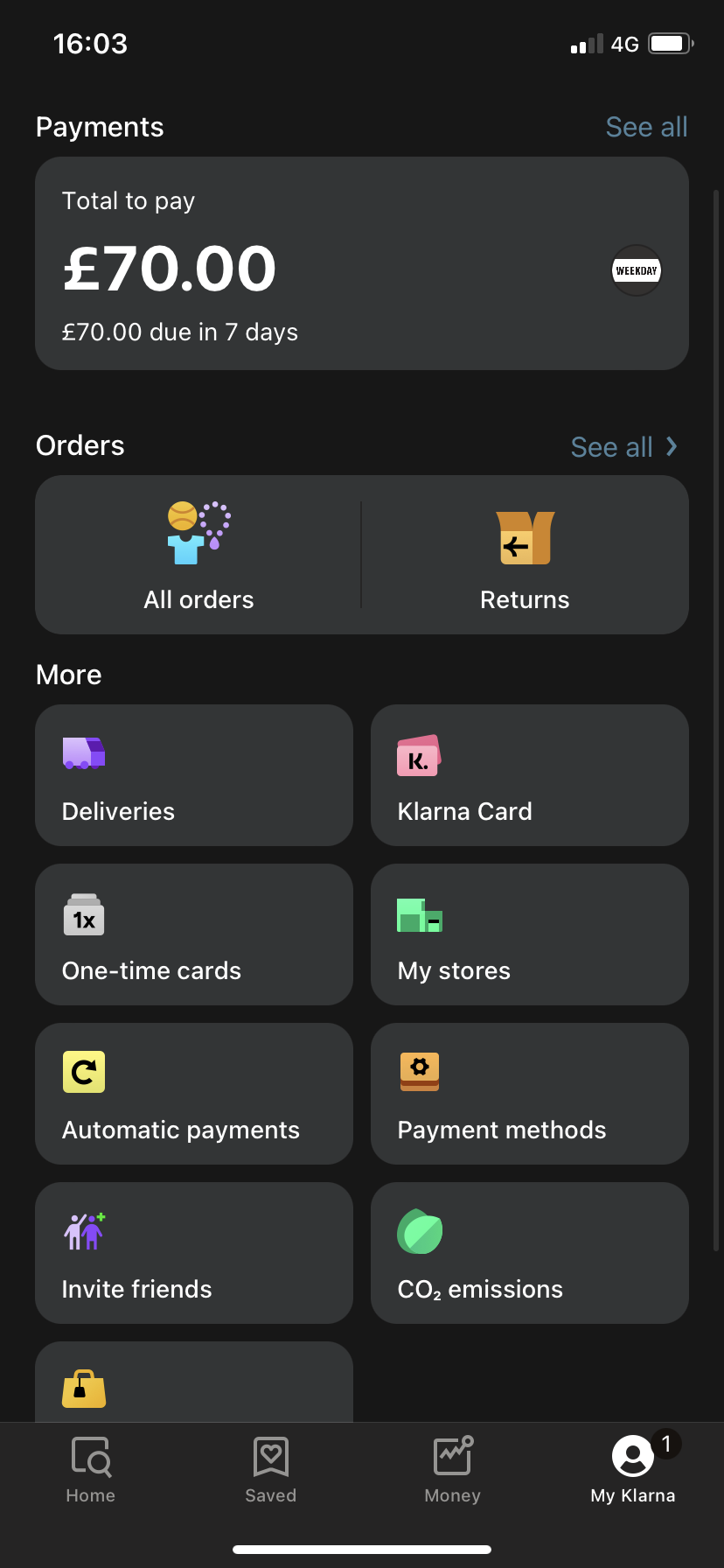
Task: Switch to the Home tab
Action: [x=91, y=1470]
